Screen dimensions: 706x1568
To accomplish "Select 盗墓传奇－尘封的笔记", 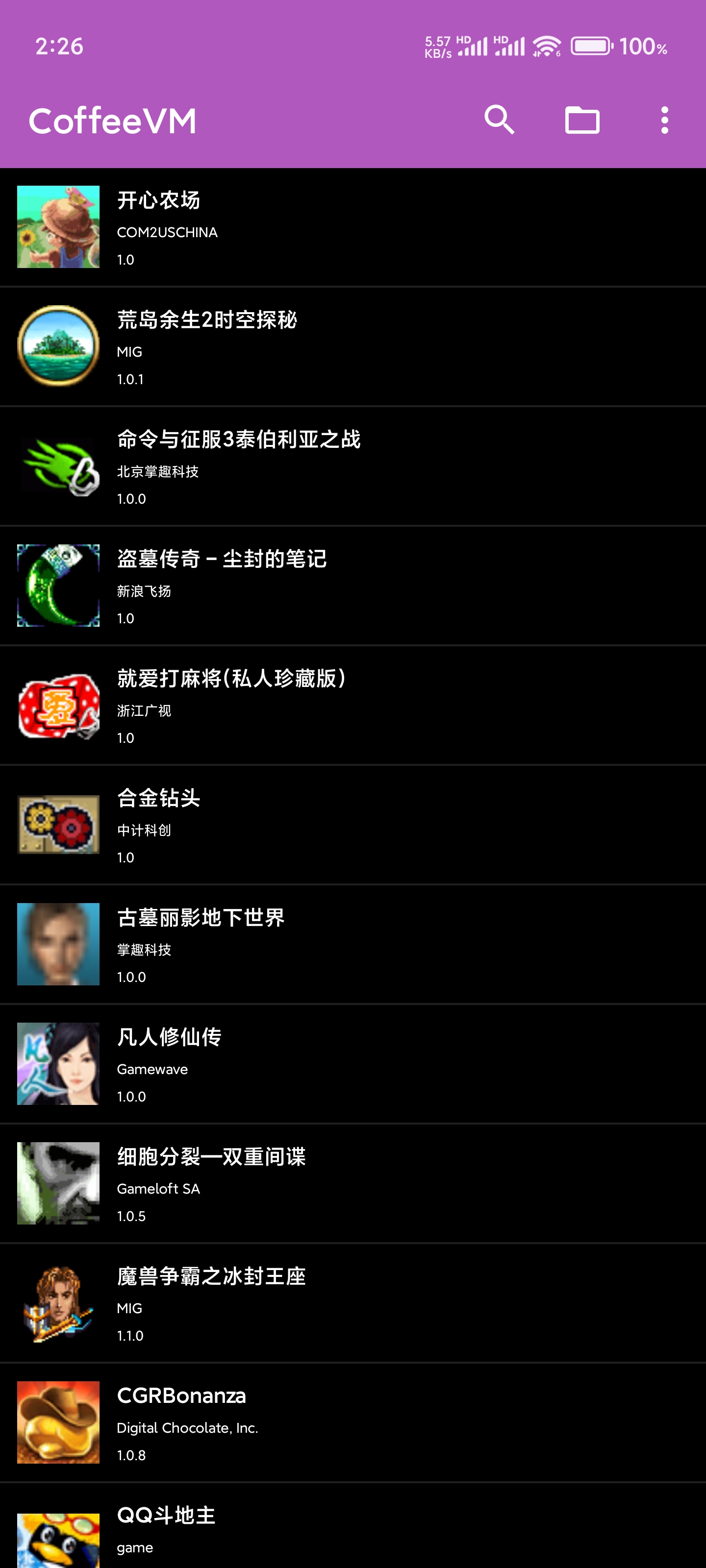I will (353, 586).
